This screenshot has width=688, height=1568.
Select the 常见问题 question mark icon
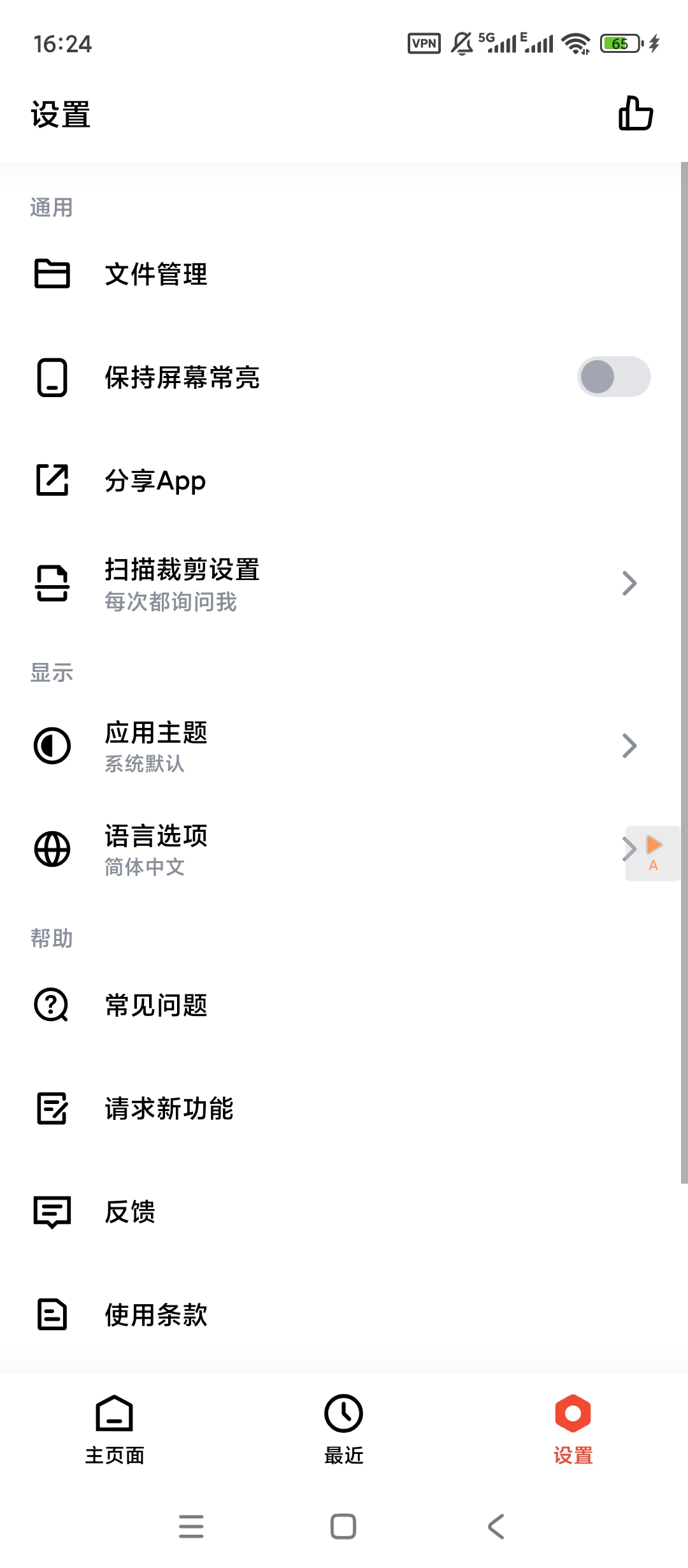coord(51,1006)
